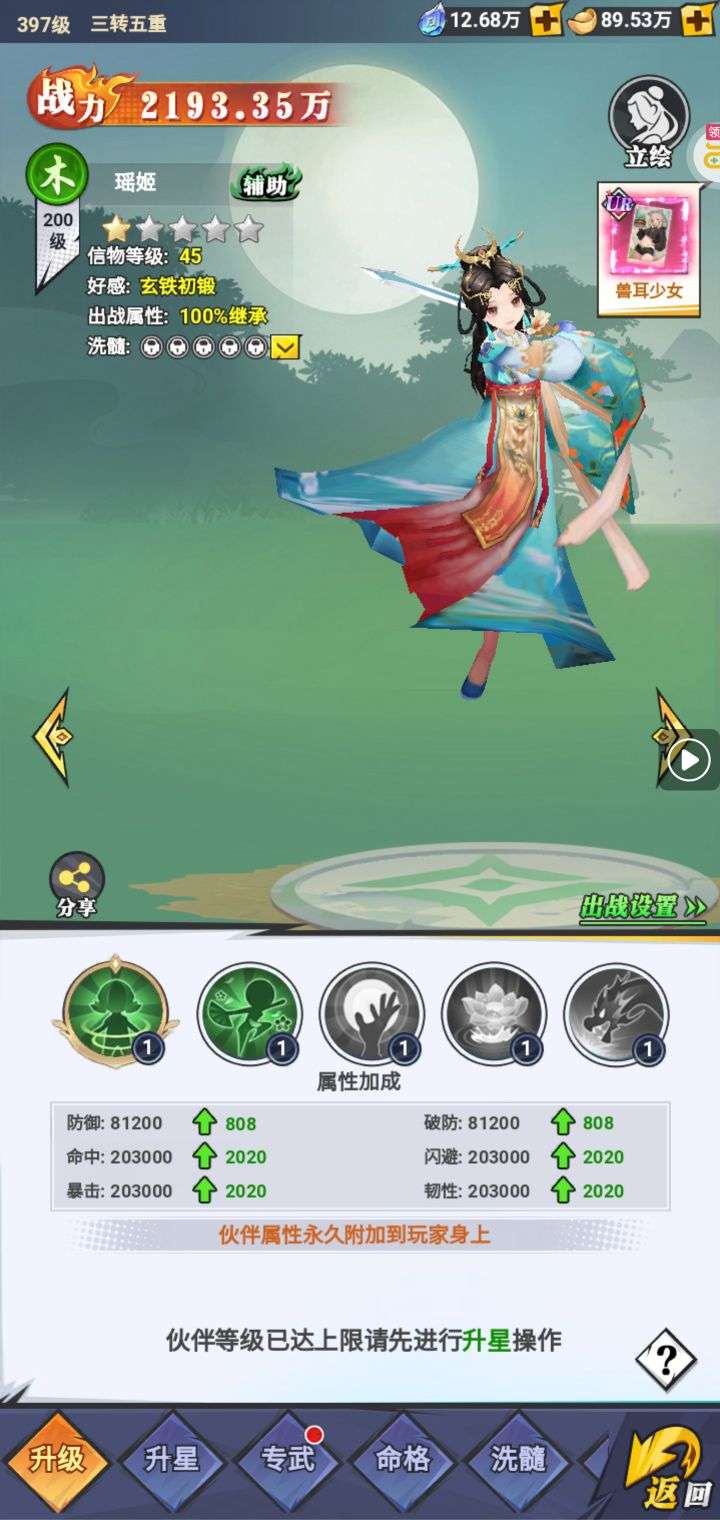Tap the plus next to 89.53万 gold
The height and width of the screenshot is (1520, 720).
pos(697,20)
